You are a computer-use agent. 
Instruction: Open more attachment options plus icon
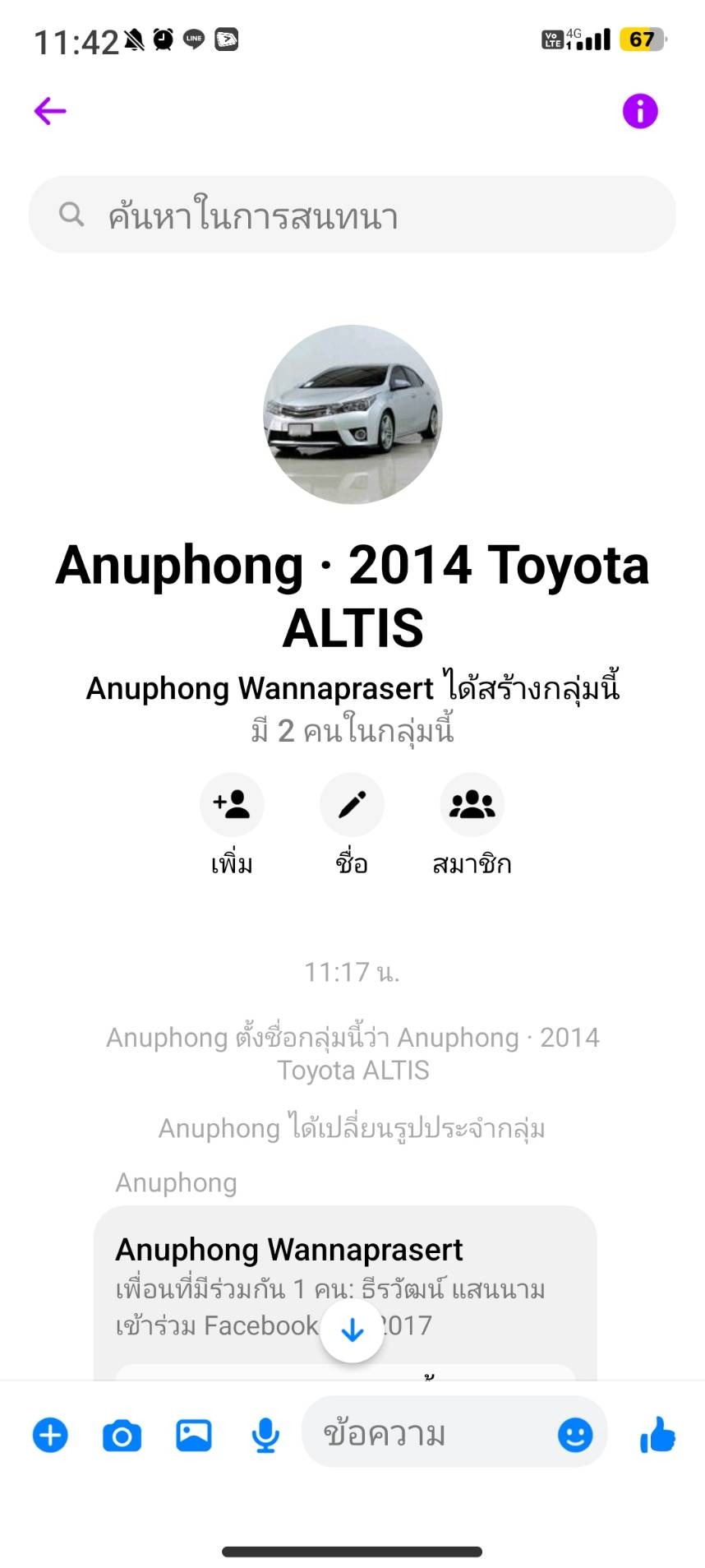click(50, 1436)
